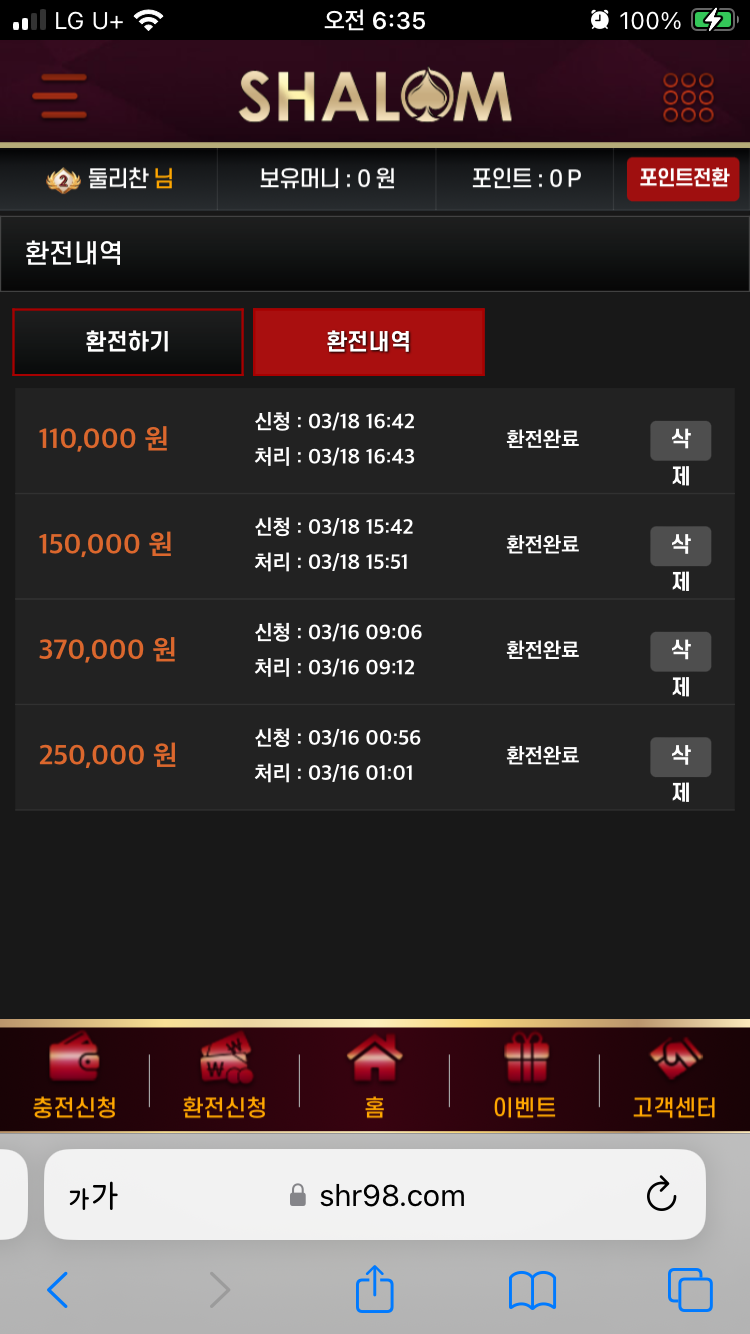
Task: Select the 환전내역 tab
Action: coord(368,342)
